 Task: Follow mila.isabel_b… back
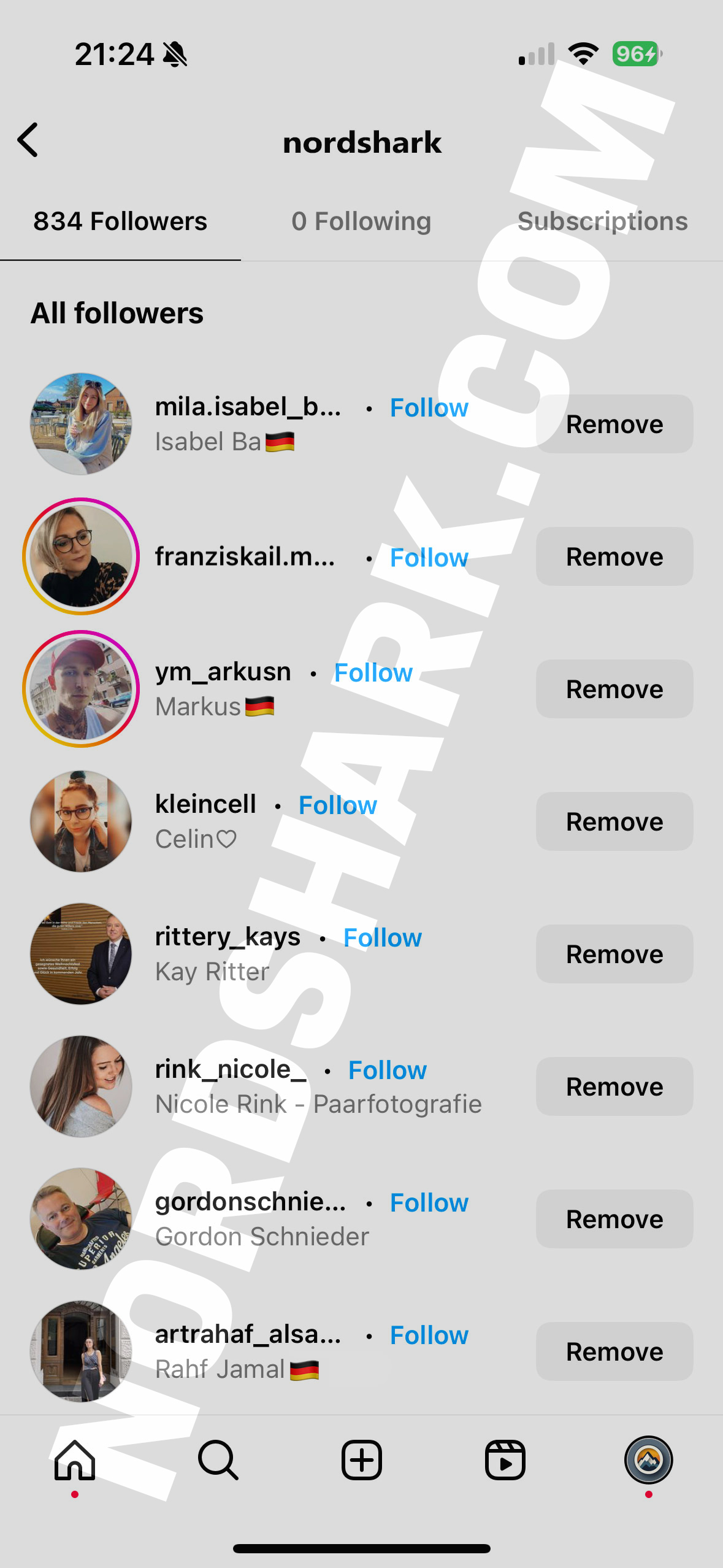click(429, 408)
